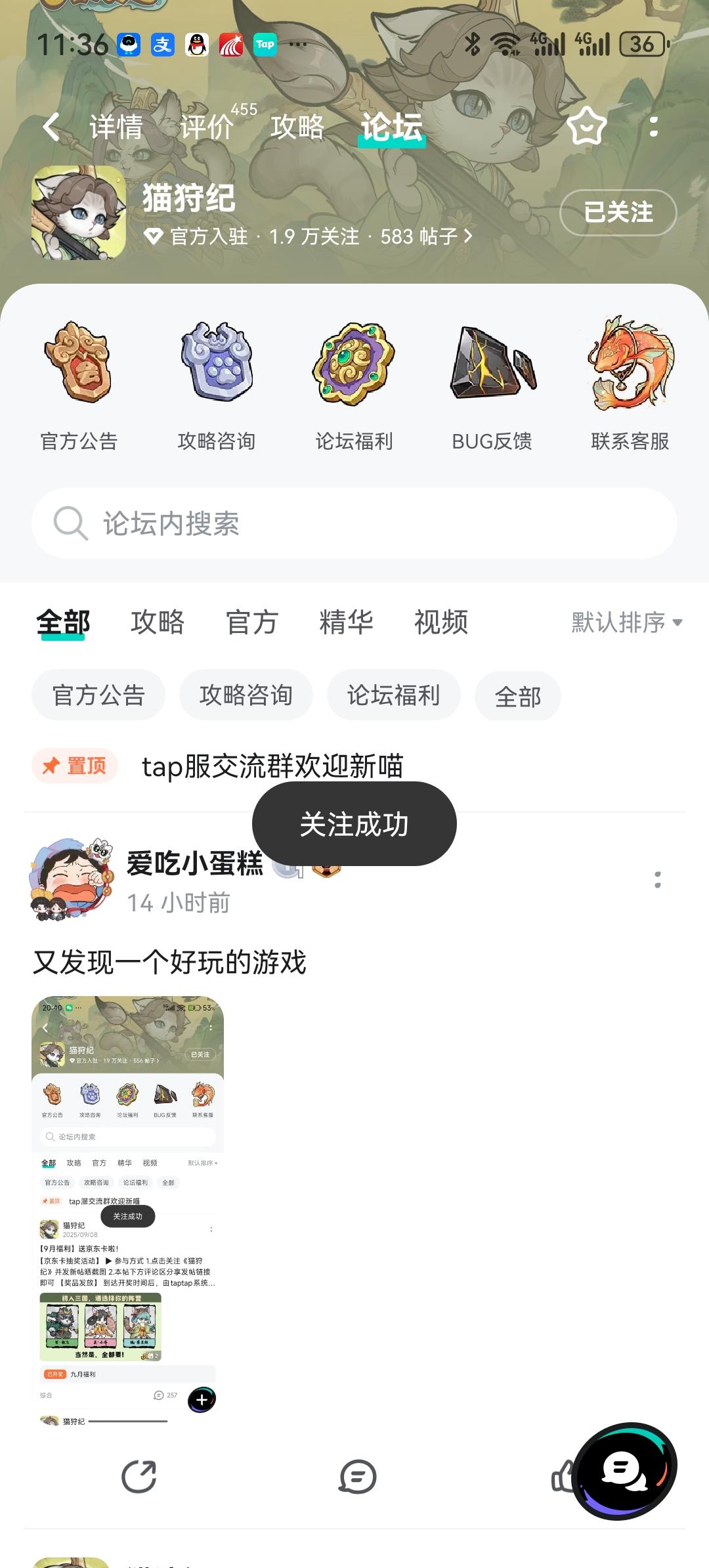
Task: Tap the thumbs-up like icon
Action: pyautogui.click(x=563, y=1477)
